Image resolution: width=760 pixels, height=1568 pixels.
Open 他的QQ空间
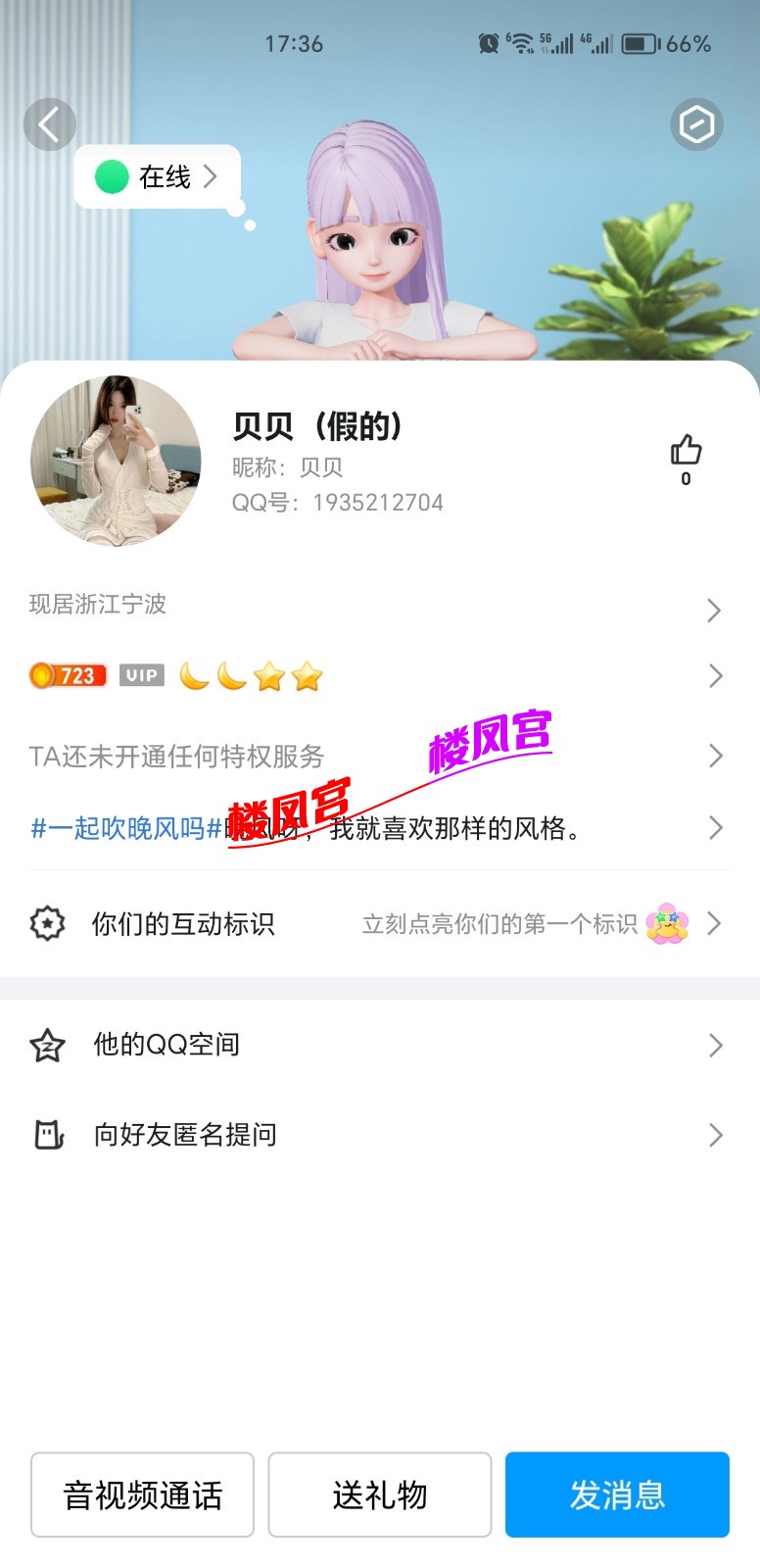378,1045
